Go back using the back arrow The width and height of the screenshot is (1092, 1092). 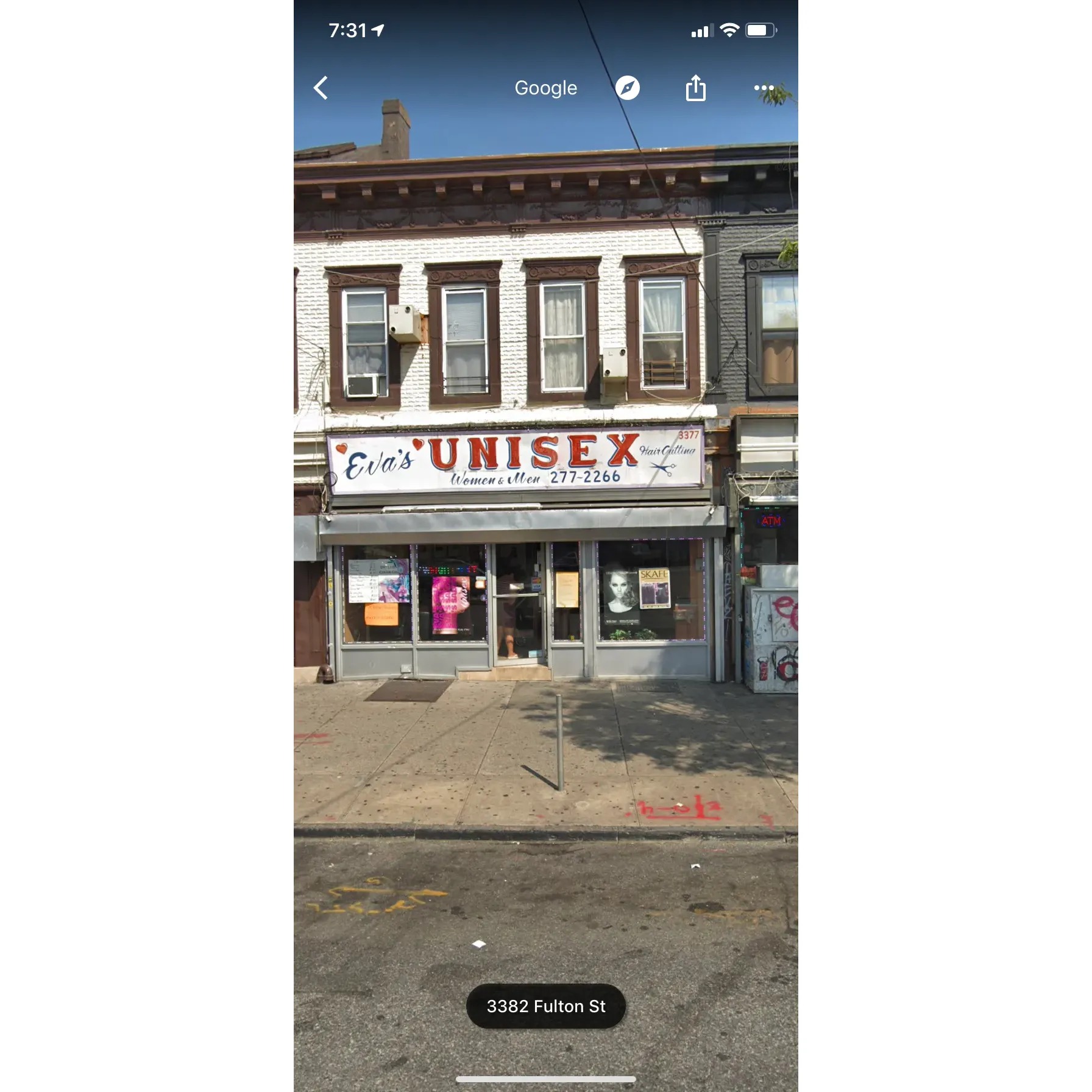pos(321,88)
